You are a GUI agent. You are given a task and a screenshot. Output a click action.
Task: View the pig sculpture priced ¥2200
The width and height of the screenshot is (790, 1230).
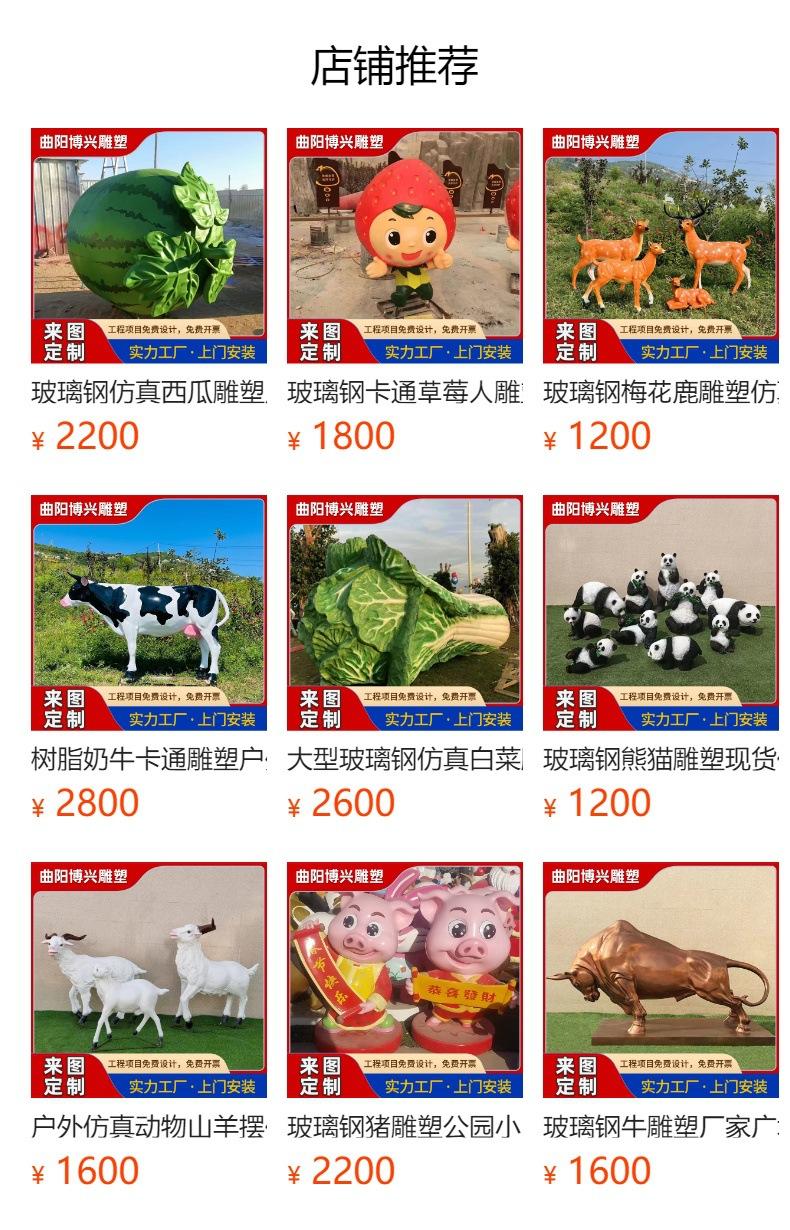coord(405,980)
